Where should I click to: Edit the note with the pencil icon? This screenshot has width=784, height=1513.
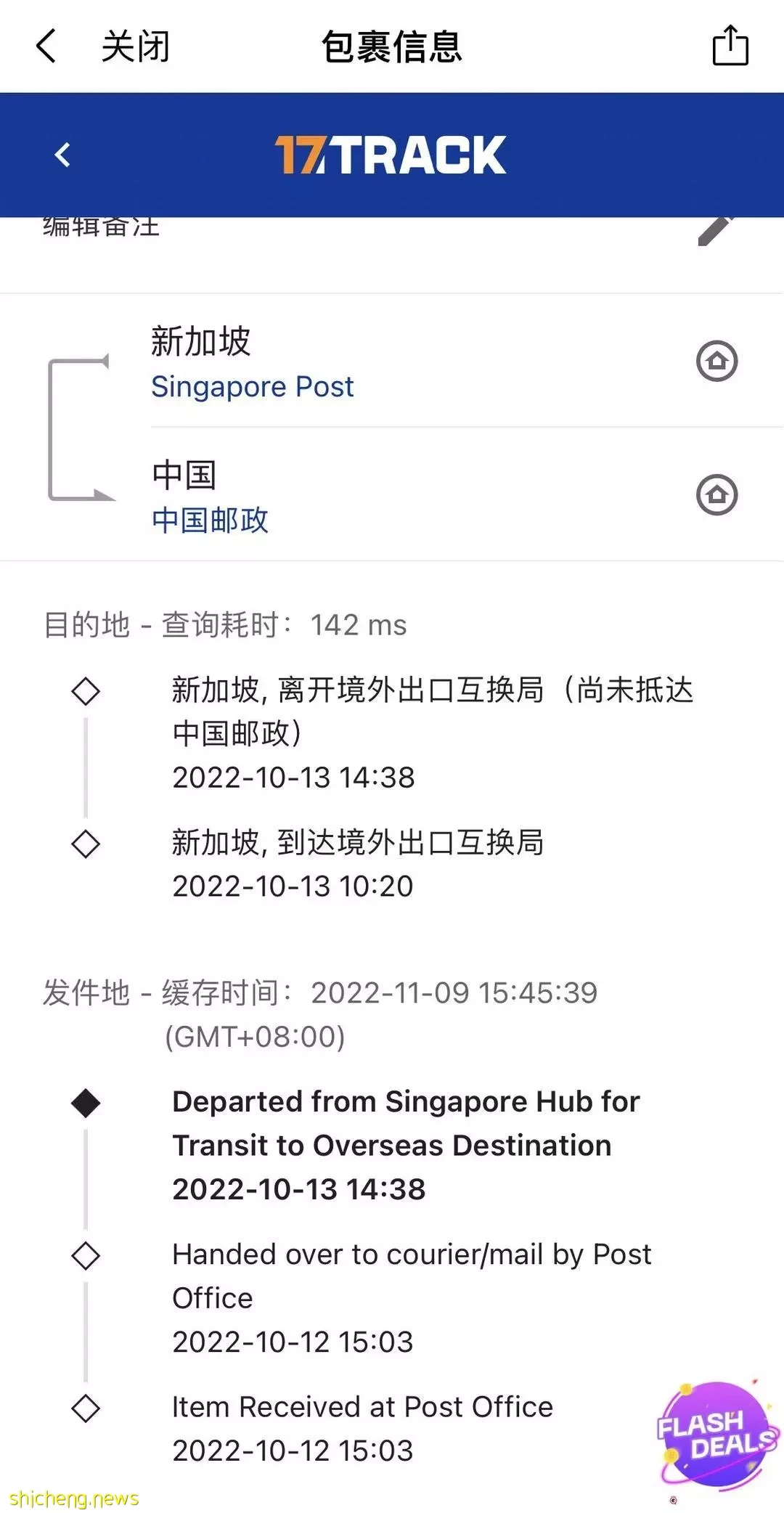pyautogui.click(x=715, y=231)
